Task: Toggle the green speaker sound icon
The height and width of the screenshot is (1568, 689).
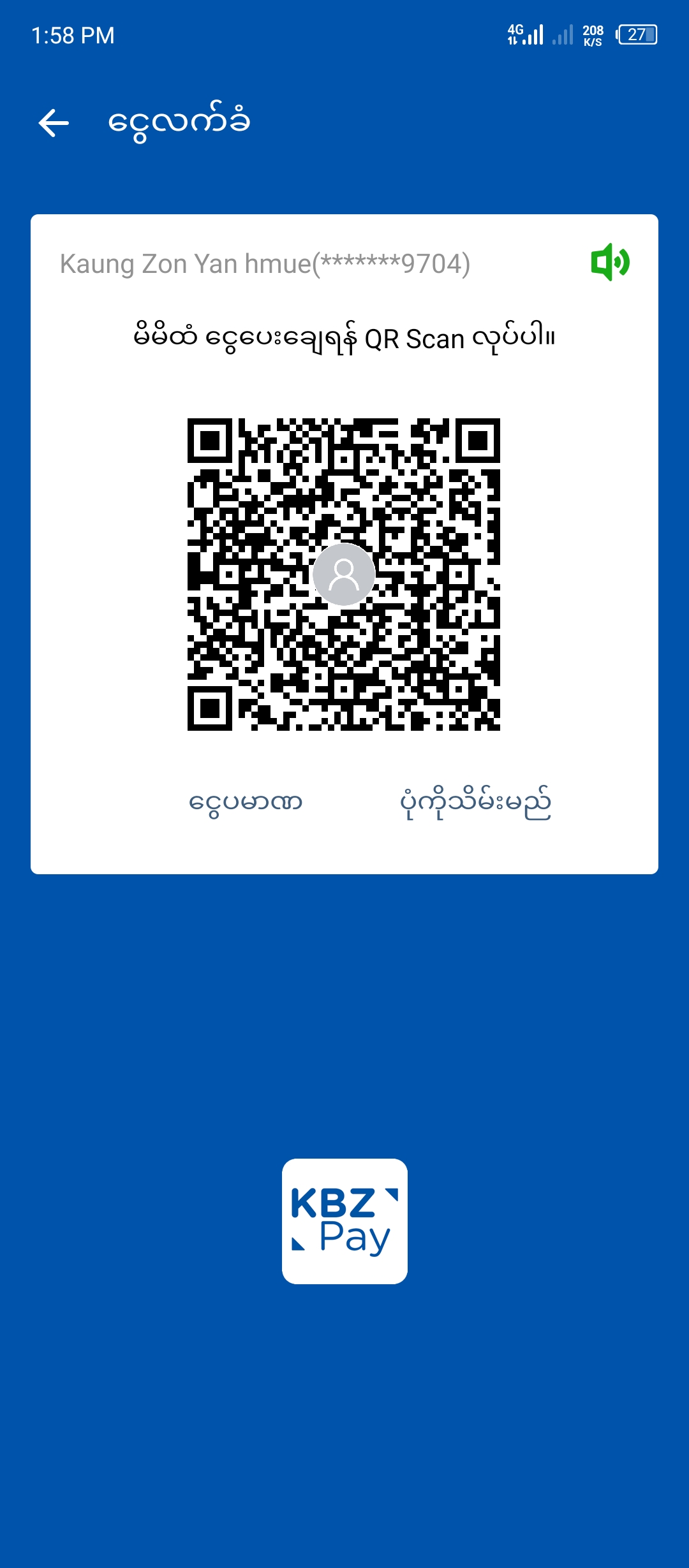Action: coord(610,262)
